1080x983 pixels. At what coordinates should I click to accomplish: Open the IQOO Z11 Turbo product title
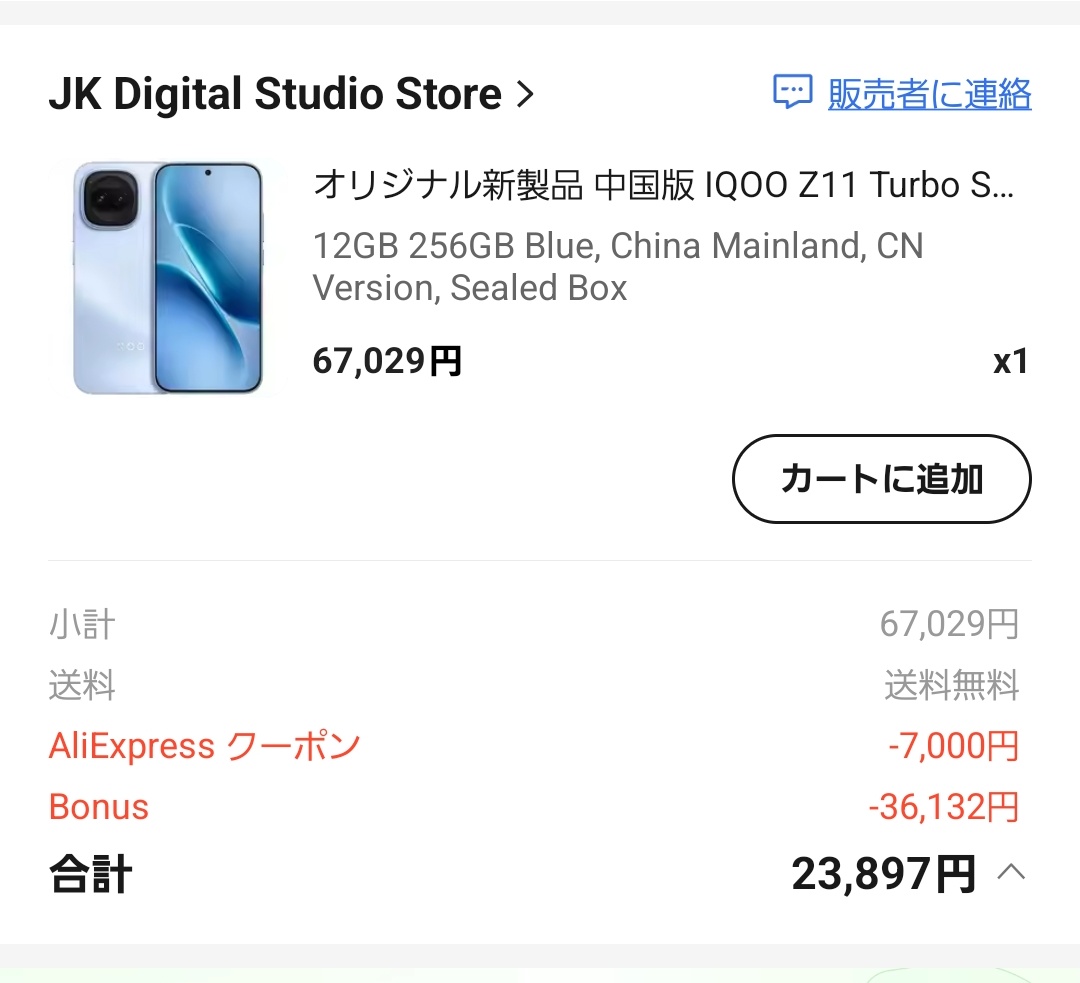point(663,185)
